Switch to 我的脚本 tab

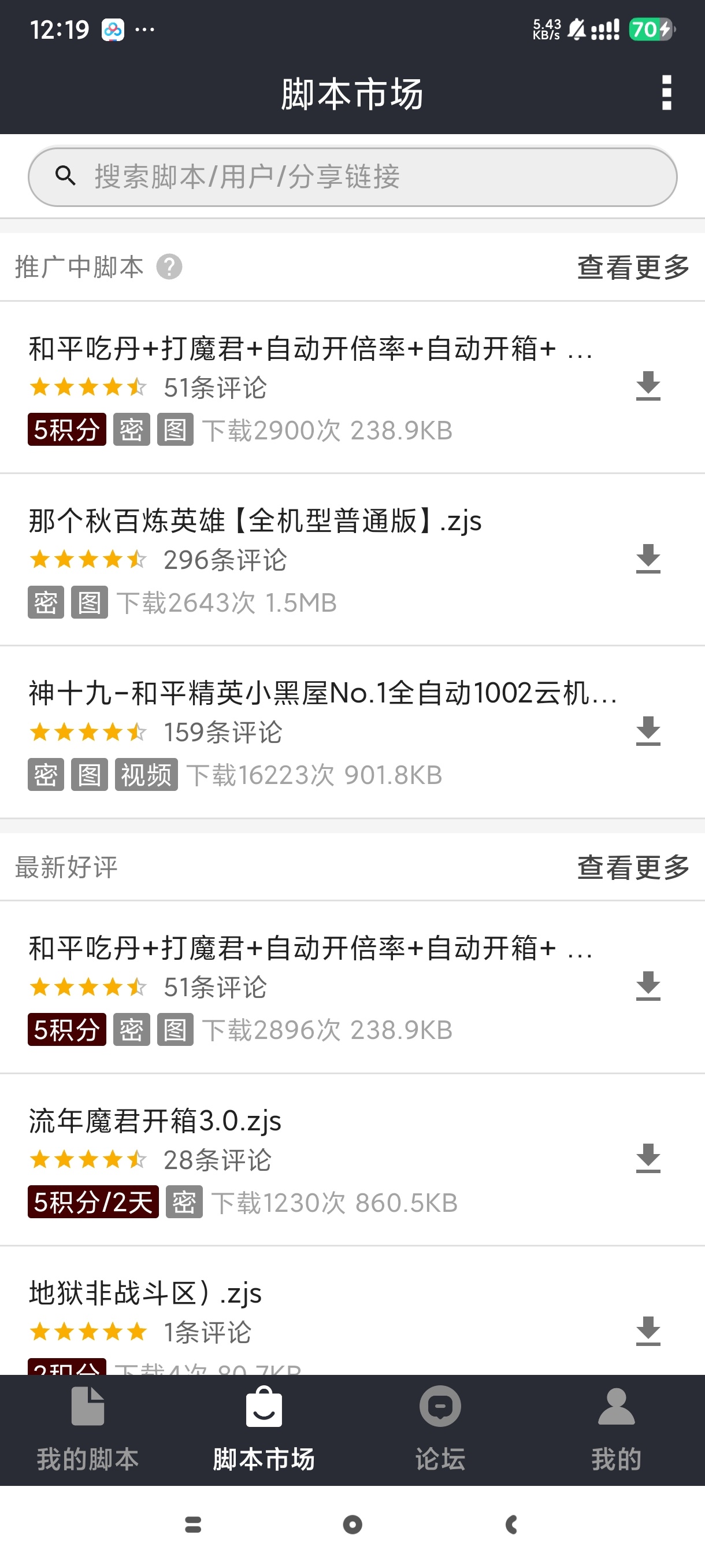[88, 1429]
